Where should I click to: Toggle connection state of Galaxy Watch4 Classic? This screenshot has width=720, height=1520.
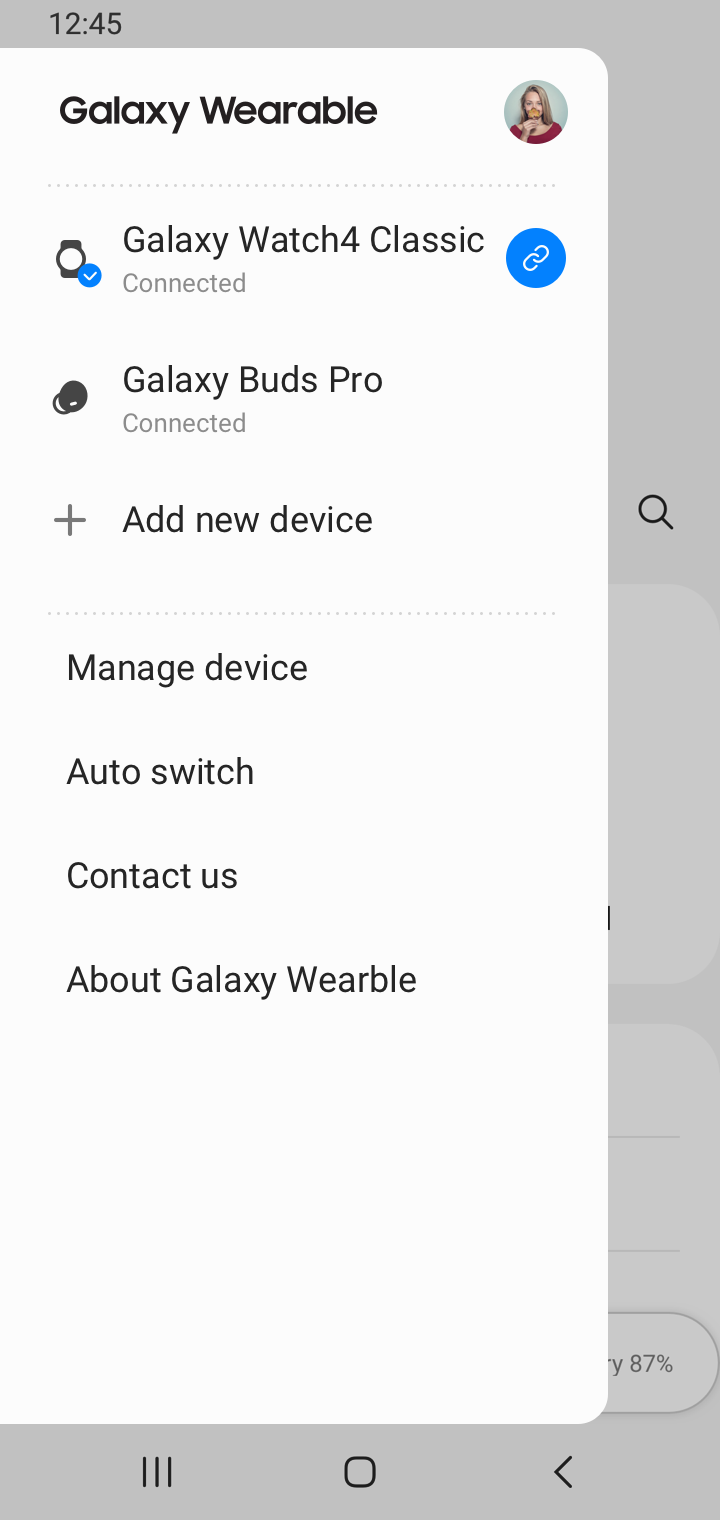point(535,258)
